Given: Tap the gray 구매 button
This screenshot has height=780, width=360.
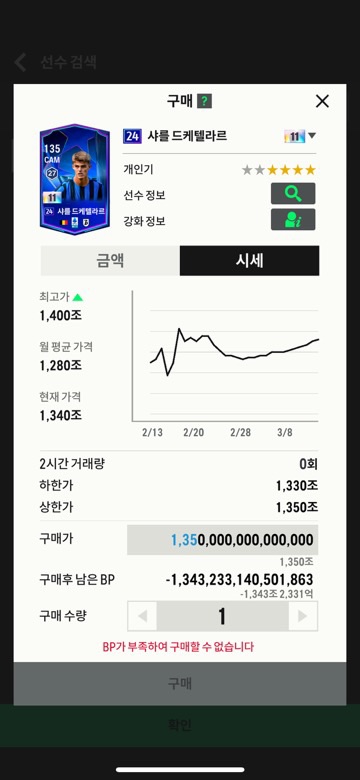Looking at the screenshot, I should tap(180, 683).
